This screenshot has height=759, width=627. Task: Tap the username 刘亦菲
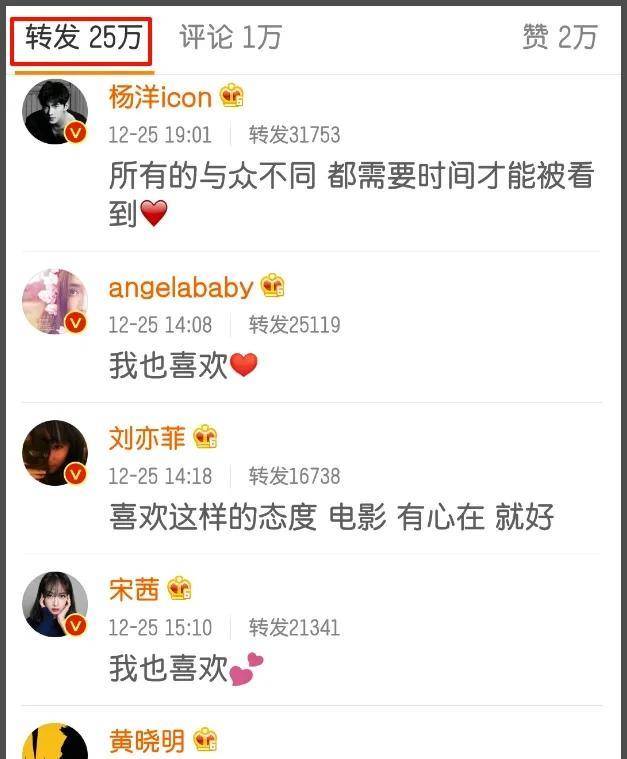tap(147, 438)
